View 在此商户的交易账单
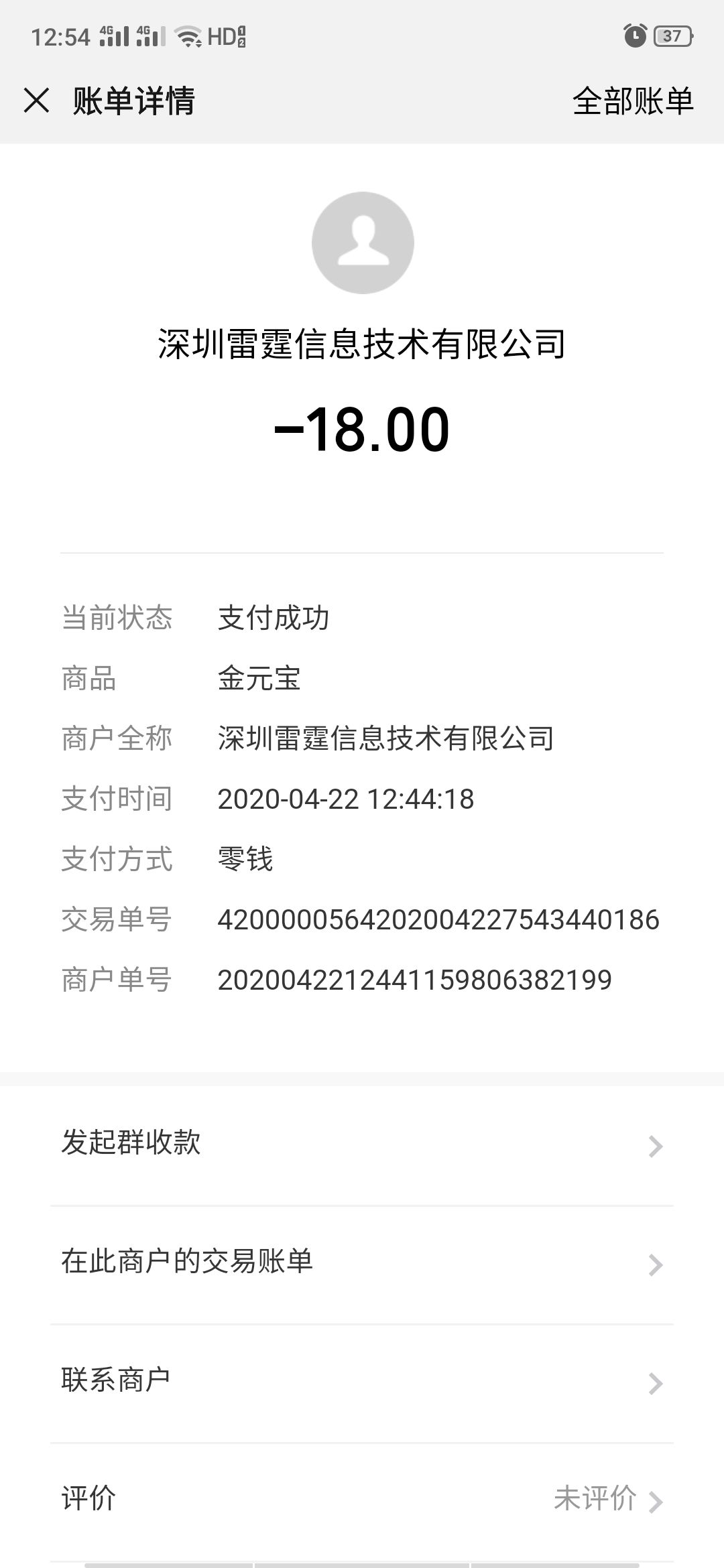The width and height of the screenshot is (724, 1568). click(x=362, y=1264)
